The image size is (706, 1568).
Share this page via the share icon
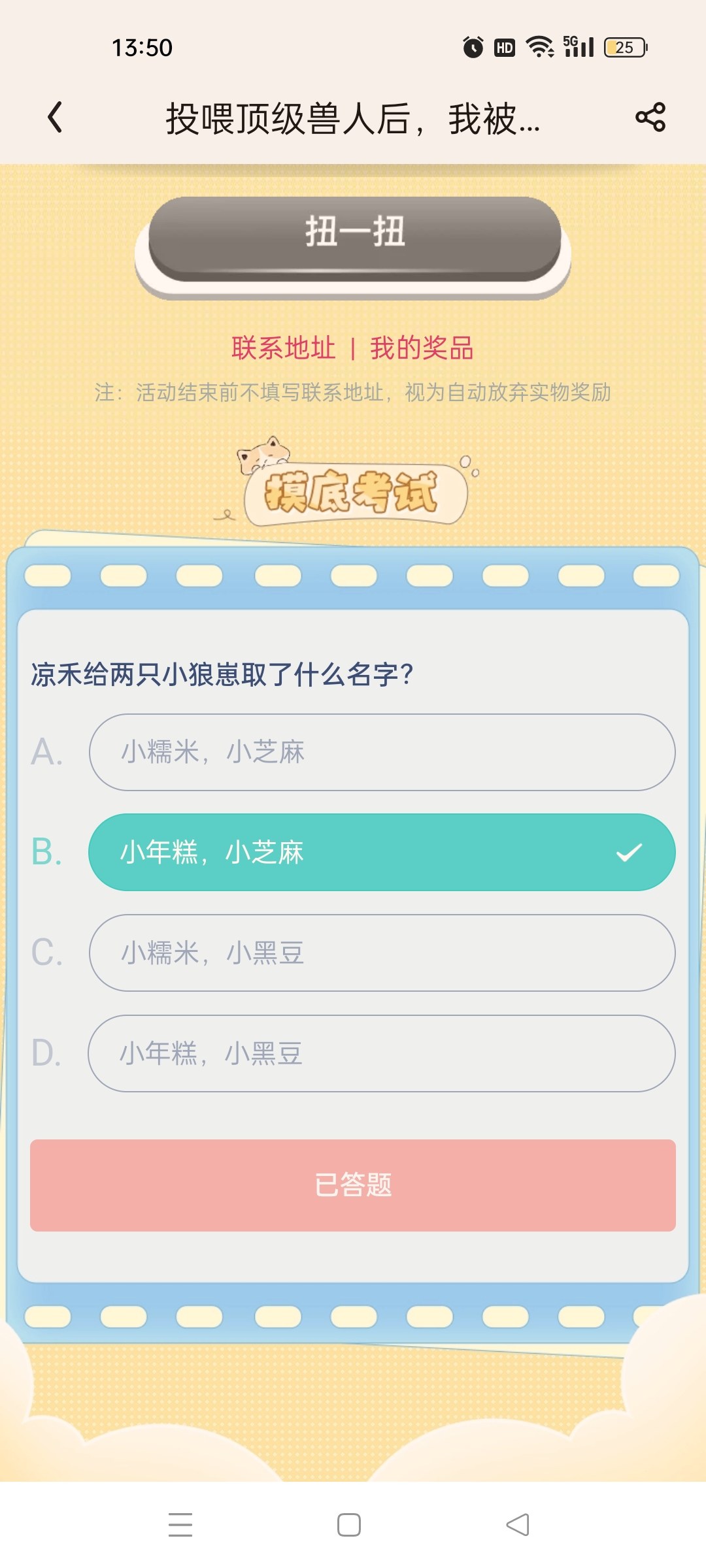point(650,118)
